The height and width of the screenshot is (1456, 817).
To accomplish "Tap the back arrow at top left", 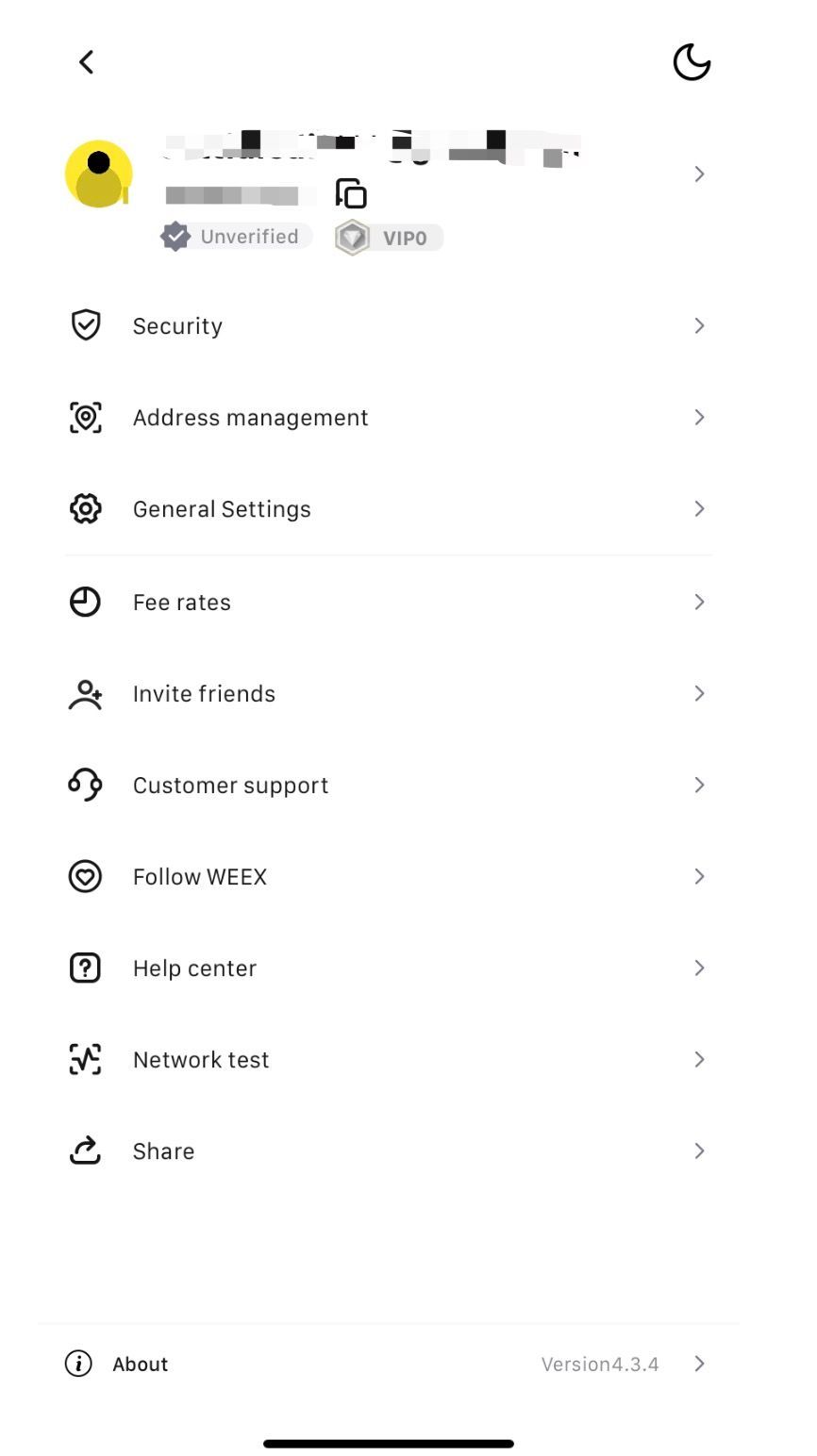I will [86, 62].
